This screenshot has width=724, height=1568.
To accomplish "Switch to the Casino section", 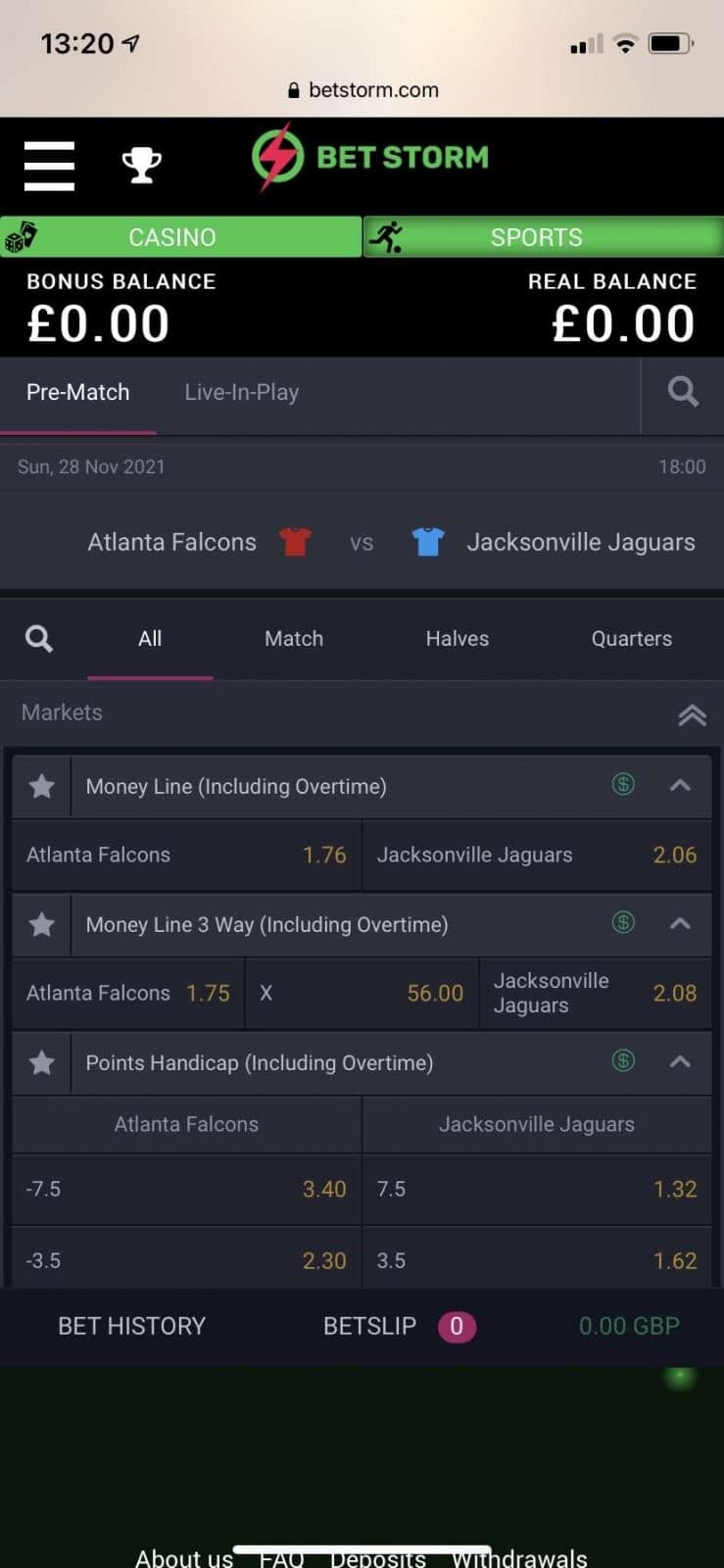I will pyautogui.click(x=180, y=237).
